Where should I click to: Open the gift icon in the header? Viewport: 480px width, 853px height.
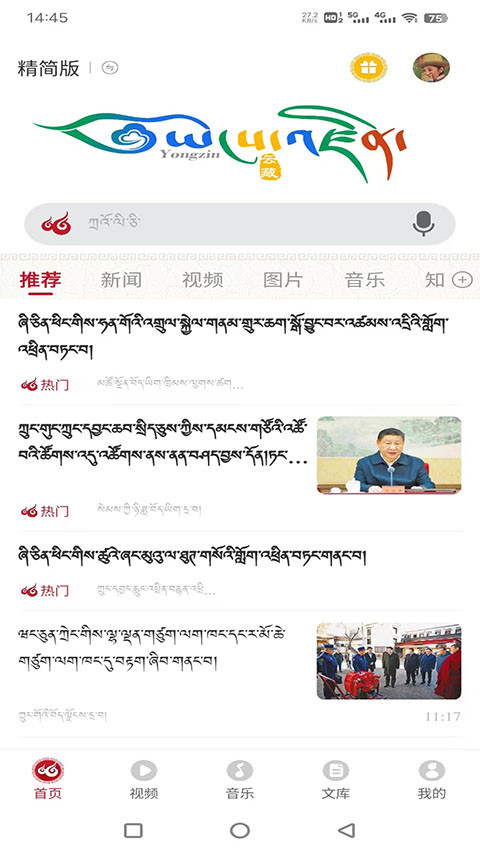point(368,67)
